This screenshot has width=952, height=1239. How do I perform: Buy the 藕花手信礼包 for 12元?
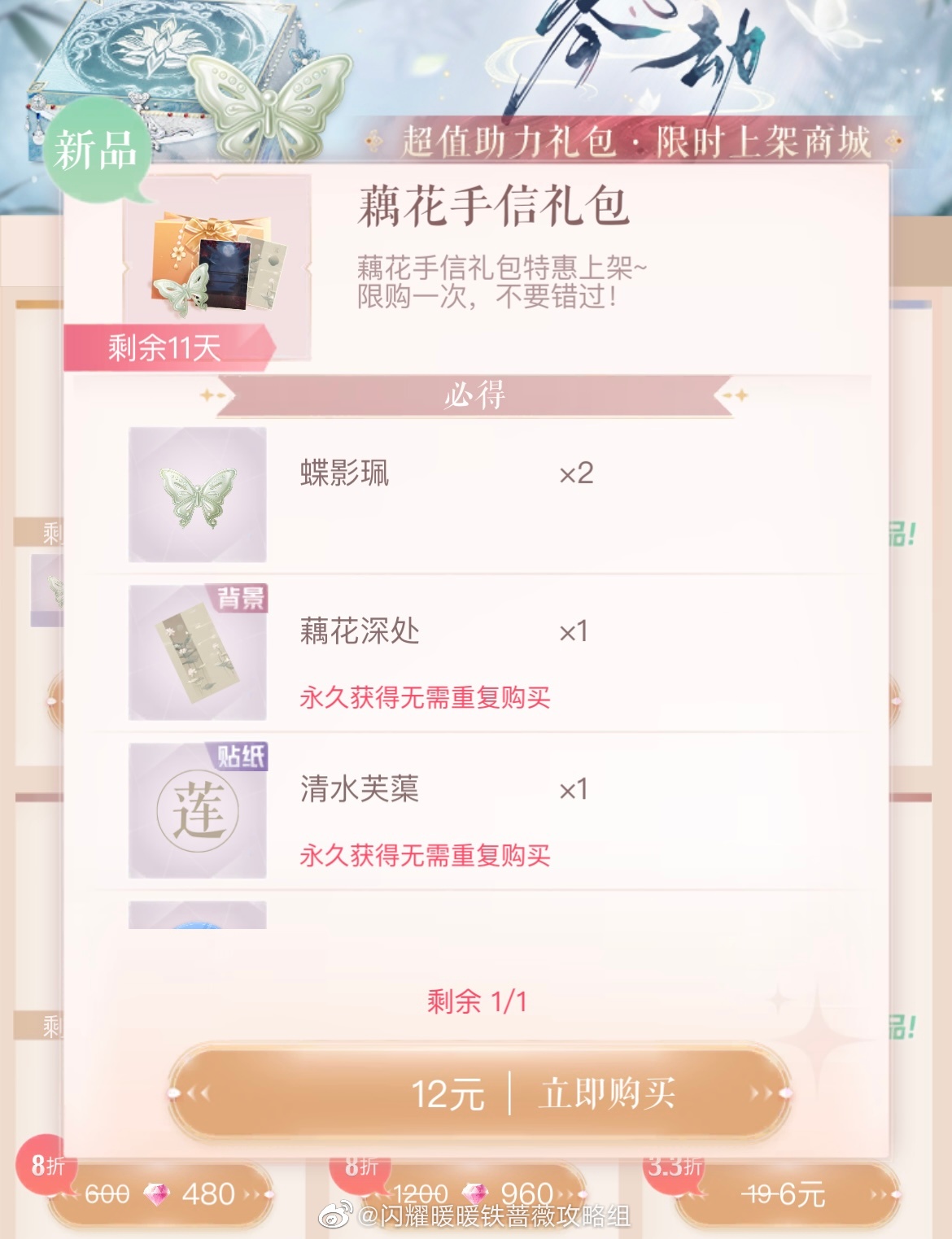click(480, 1093)
